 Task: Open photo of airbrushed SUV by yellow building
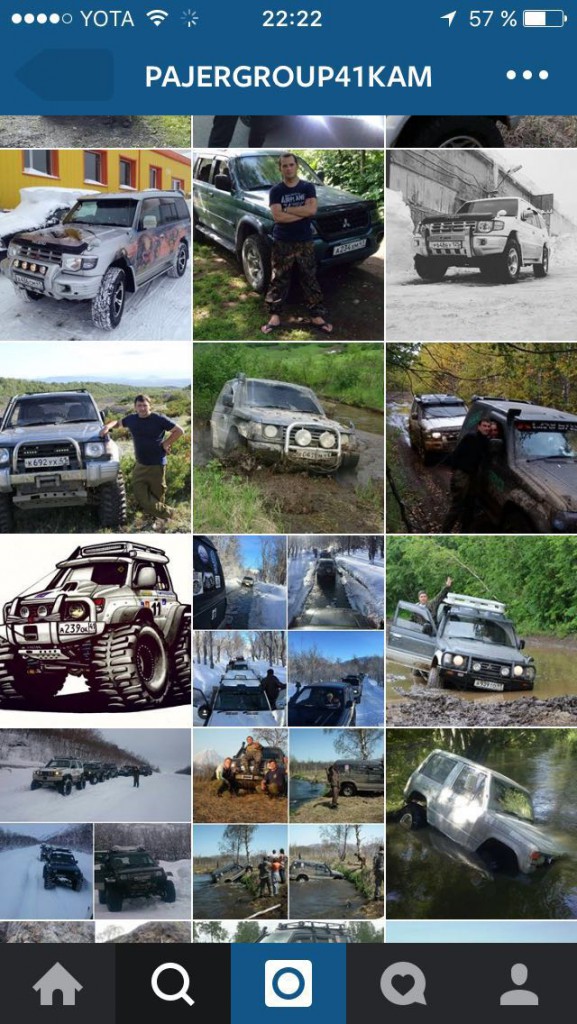(95, 245)
